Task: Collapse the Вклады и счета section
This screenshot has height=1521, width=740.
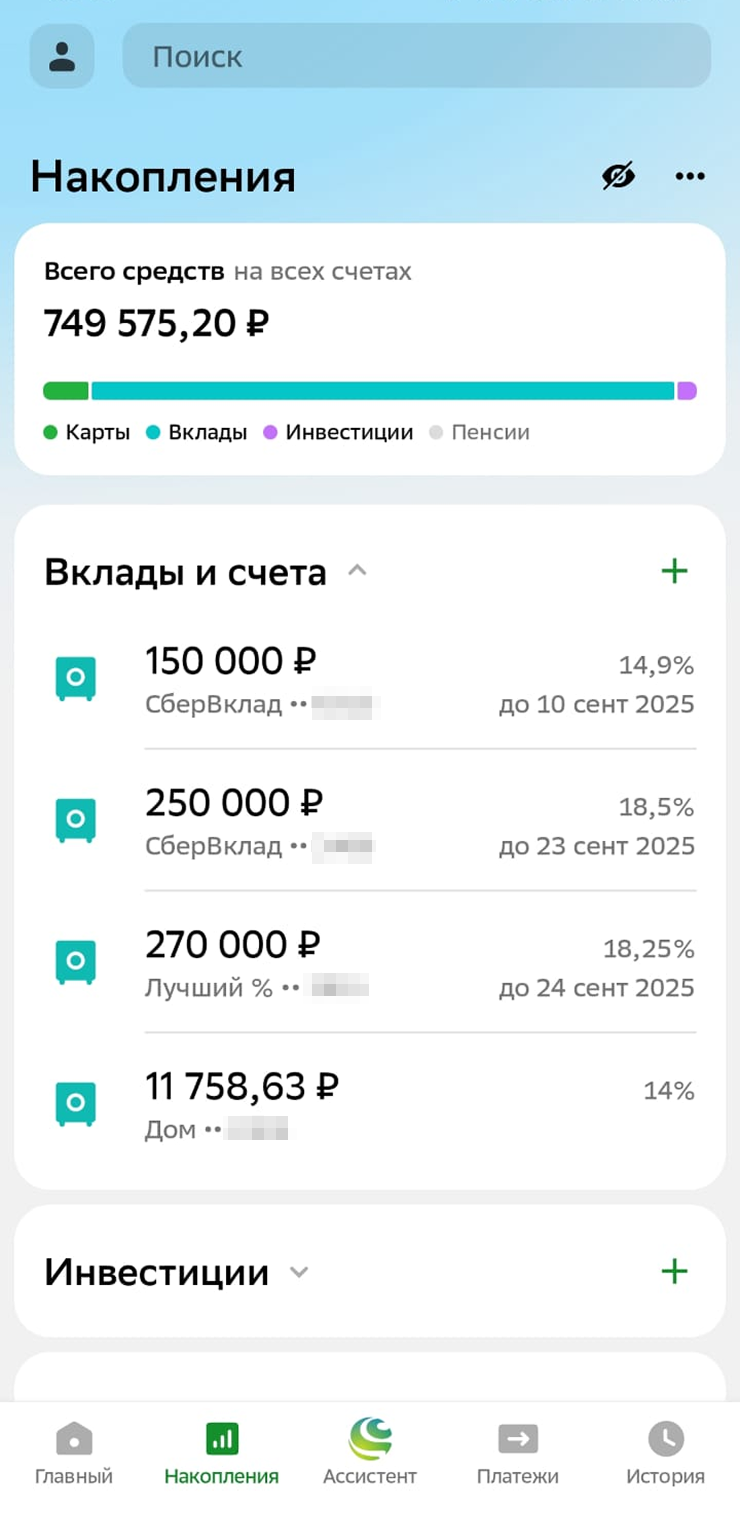Action: tap(357, 571)
